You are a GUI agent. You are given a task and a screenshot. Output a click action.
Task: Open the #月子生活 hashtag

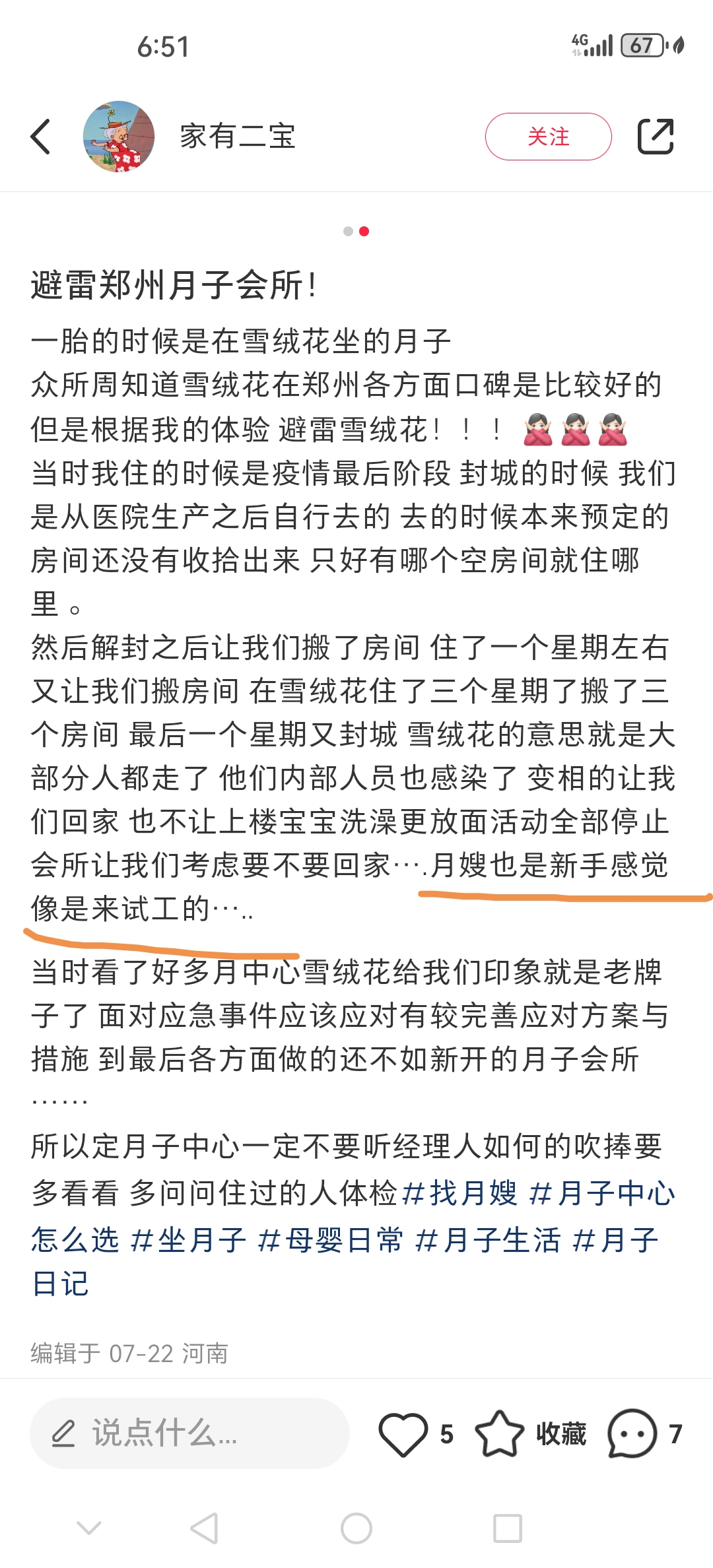488,1240
